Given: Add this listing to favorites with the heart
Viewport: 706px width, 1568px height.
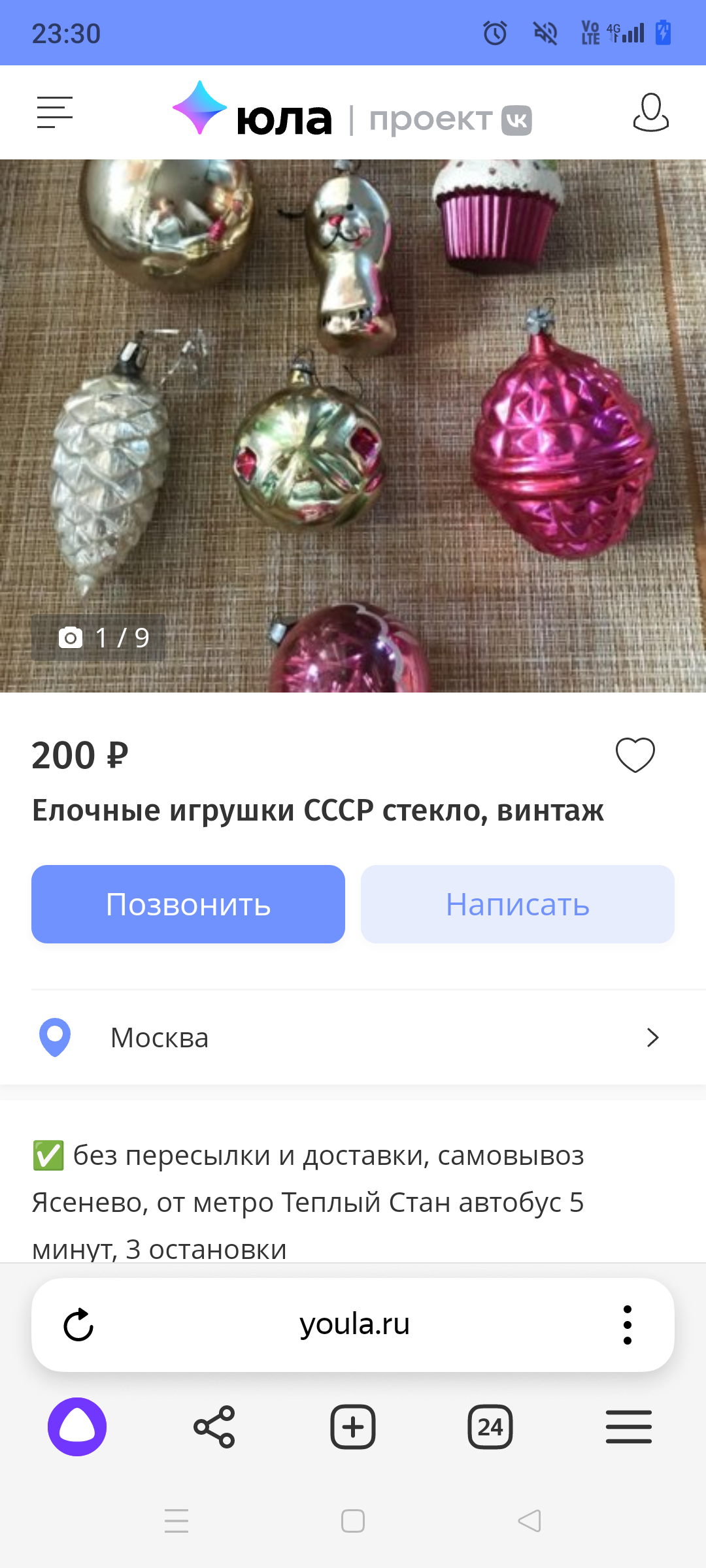Looking at the screenshot, I should (635, 755).
